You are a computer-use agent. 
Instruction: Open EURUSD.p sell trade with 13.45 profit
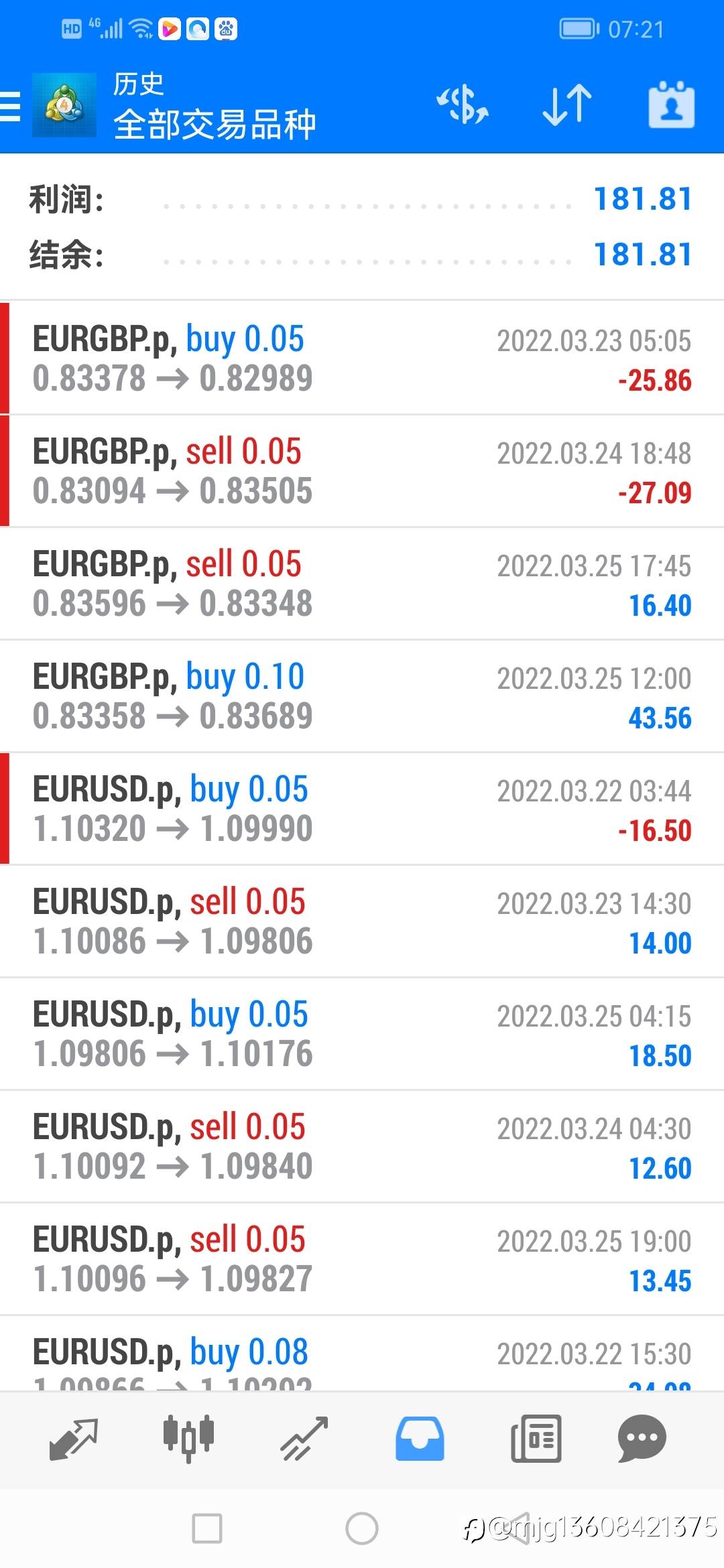(362, 1259)
